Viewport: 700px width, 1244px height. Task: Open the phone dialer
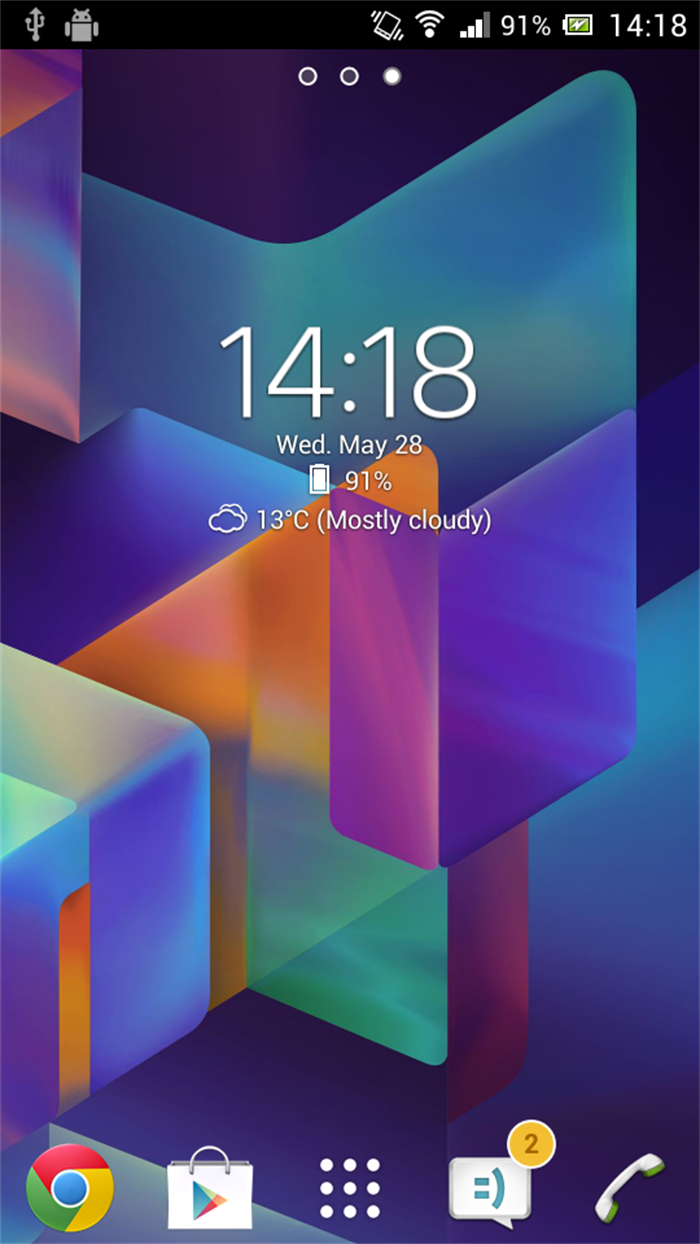(x=629, y=1187)
